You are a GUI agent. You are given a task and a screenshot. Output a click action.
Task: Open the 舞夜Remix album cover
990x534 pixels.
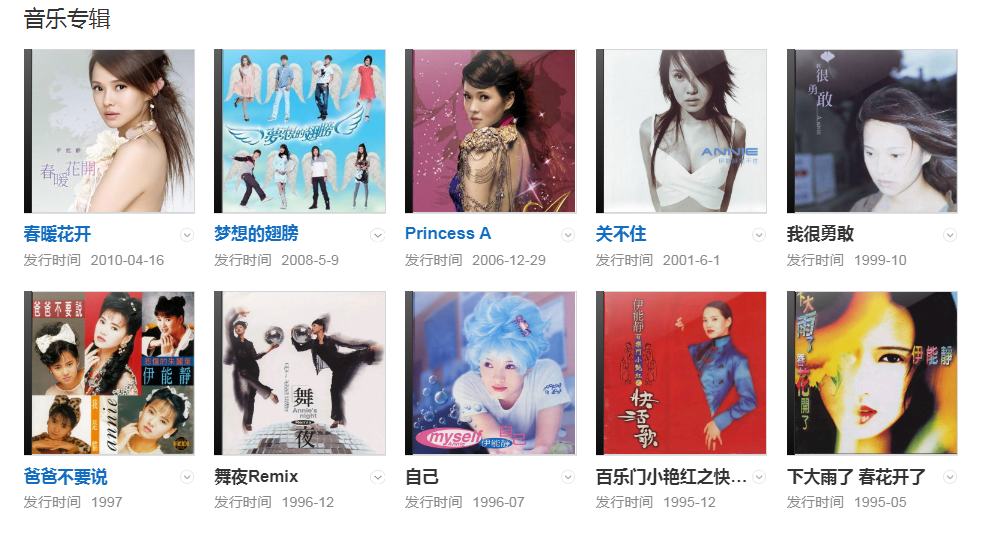pos(300,373)
